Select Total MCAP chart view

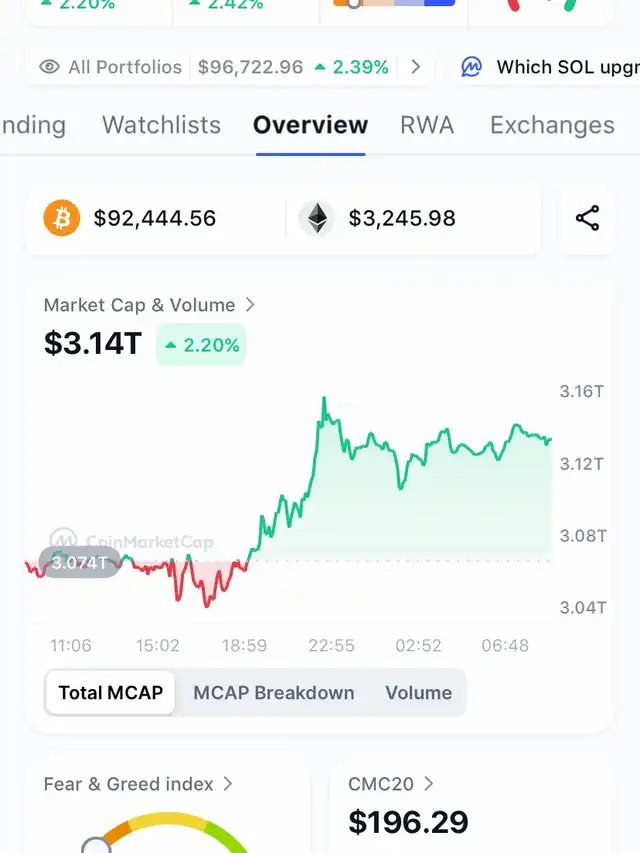[x=110, y=693]
